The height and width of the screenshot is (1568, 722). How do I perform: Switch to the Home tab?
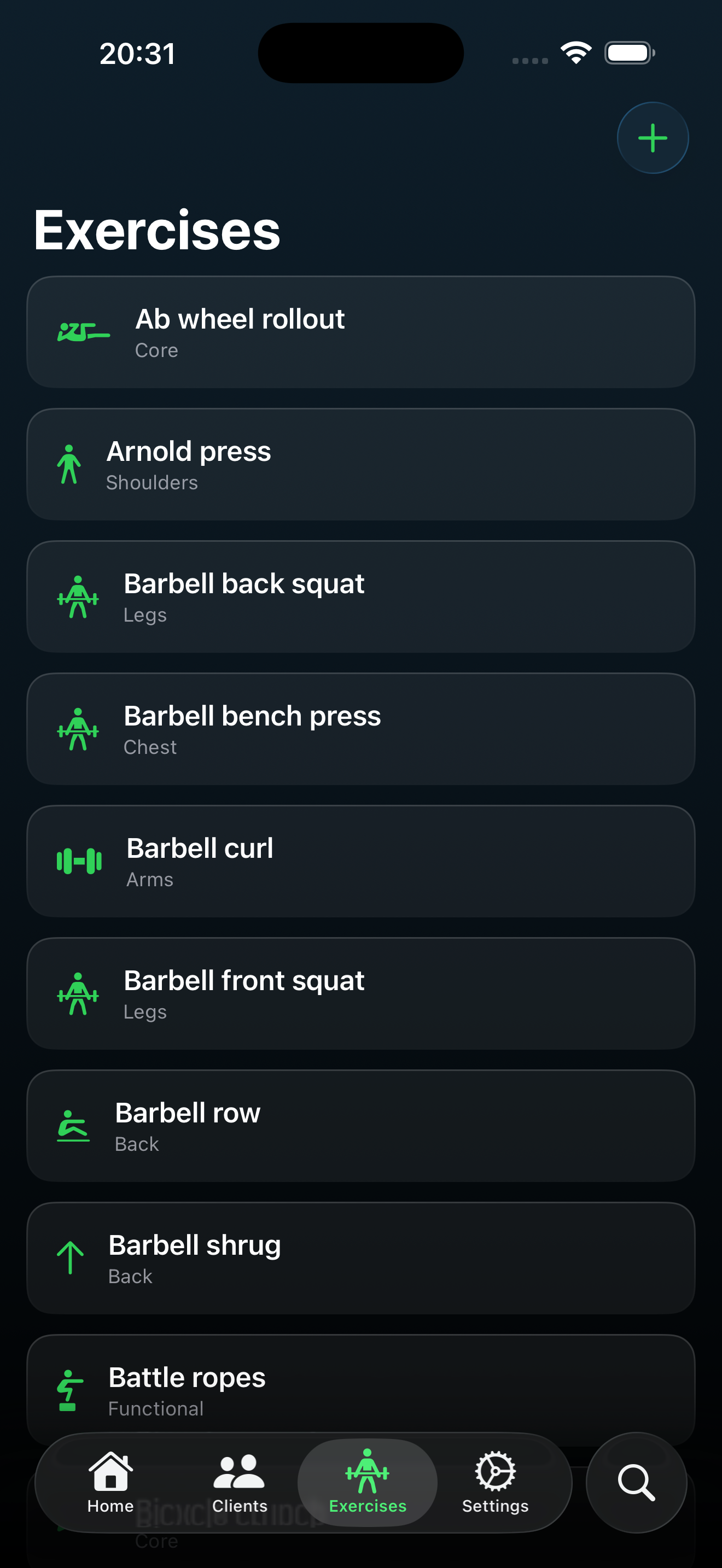(110, 1483)
